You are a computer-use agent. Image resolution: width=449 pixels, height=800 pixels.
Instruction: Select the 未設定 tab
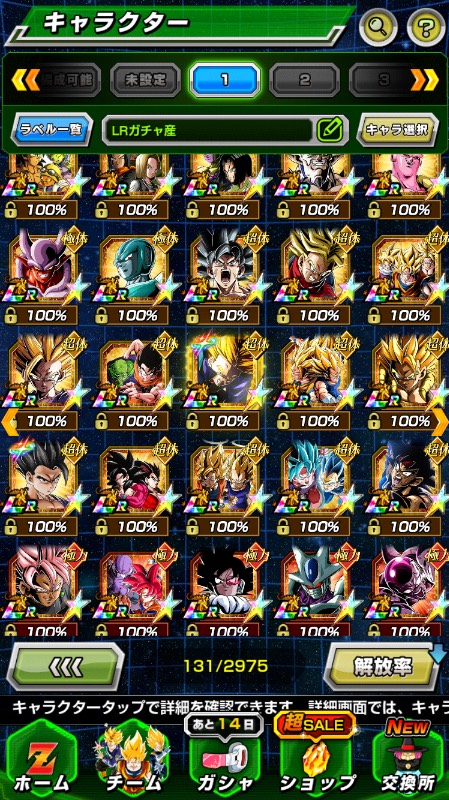tap(145, 80)
